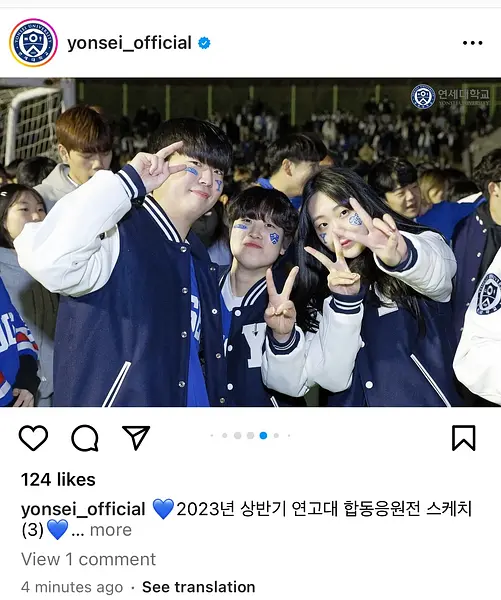501x600 pixels.
Task: Tap the carousel photo of students
Action: point(250,242)
